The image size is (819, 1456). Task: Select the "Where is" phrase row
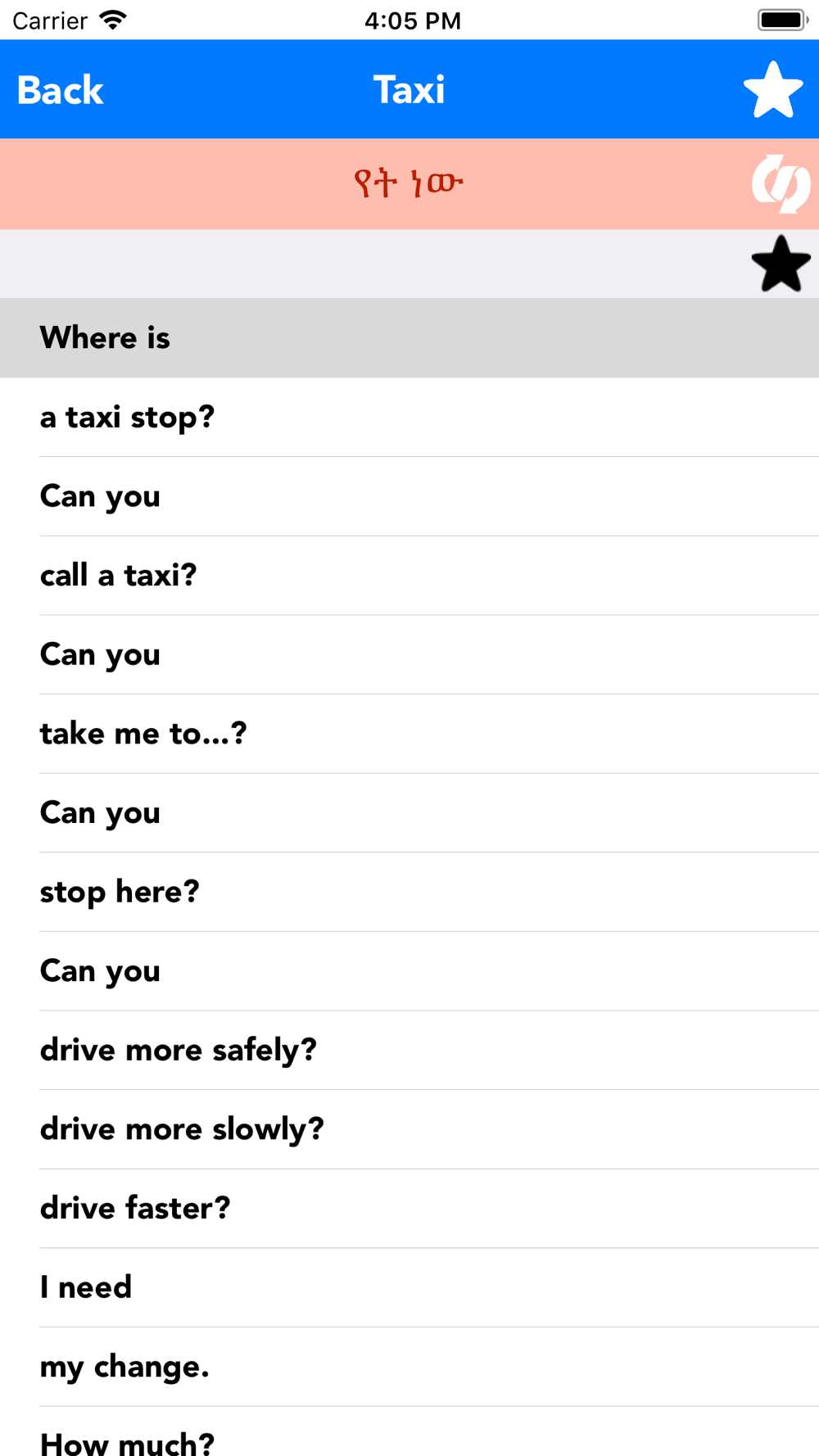[409, 338]
